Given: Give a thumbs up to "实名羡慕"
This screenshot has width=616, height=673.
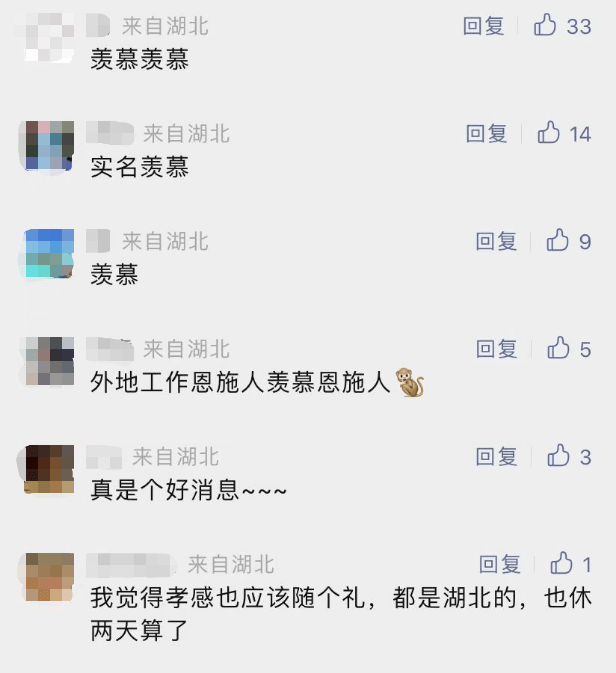Looking at the screenshot, I should point(549,133).
